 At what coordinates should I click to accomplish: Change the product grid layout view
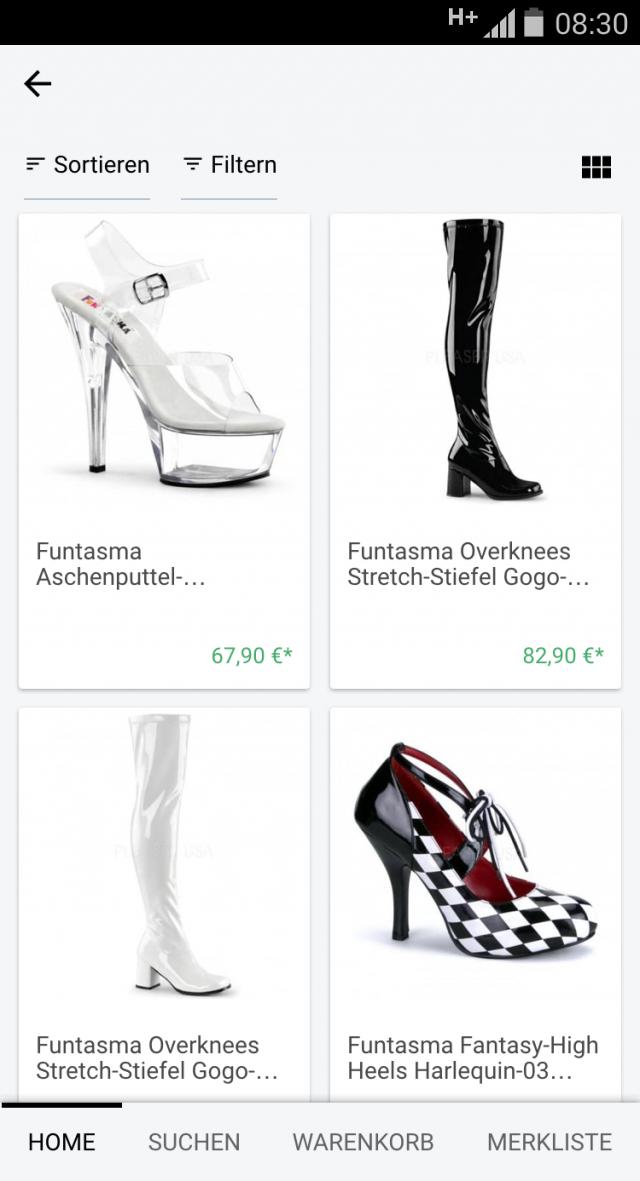[596, 167]
